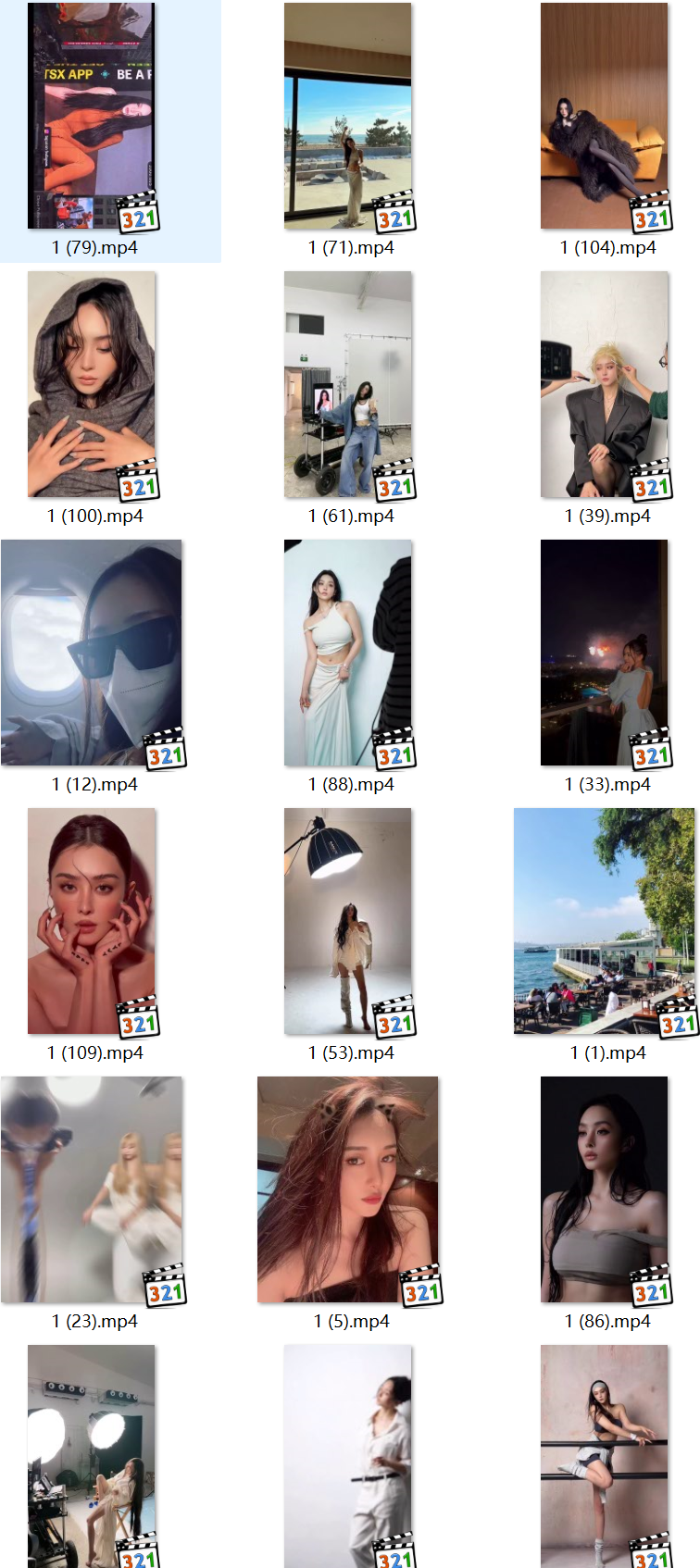This screenshot has height=1568, width=700.
Task: Open the studio video 1 (53).mp4
Action: (347, 921)
